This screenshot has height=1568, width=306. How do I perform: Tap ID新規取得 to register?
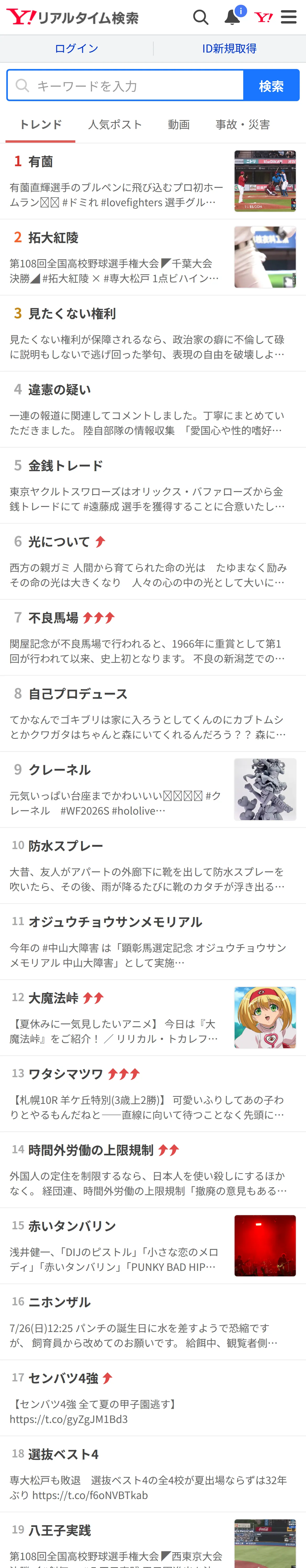[x=229, y=49]
